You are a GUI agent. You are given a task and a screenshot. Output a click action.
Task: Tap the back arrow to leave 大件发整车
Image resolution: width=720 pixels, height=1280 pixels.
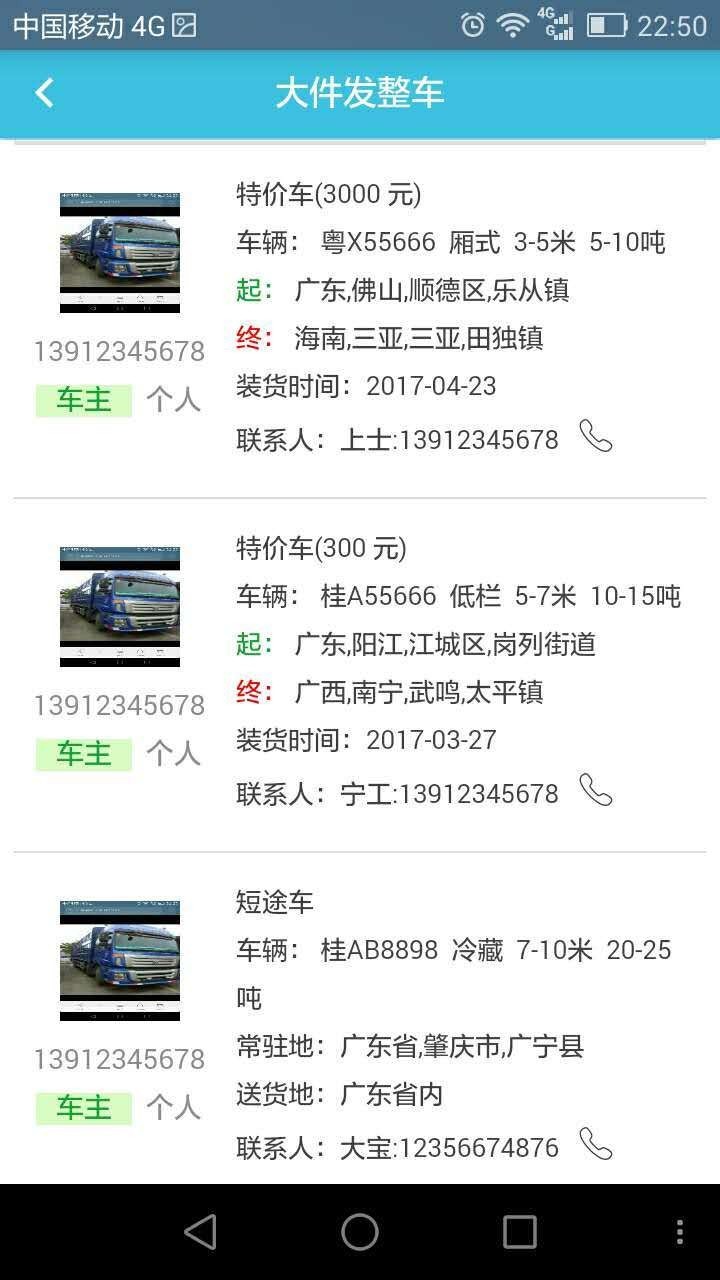pyautogui.click(x=43, y=91)
